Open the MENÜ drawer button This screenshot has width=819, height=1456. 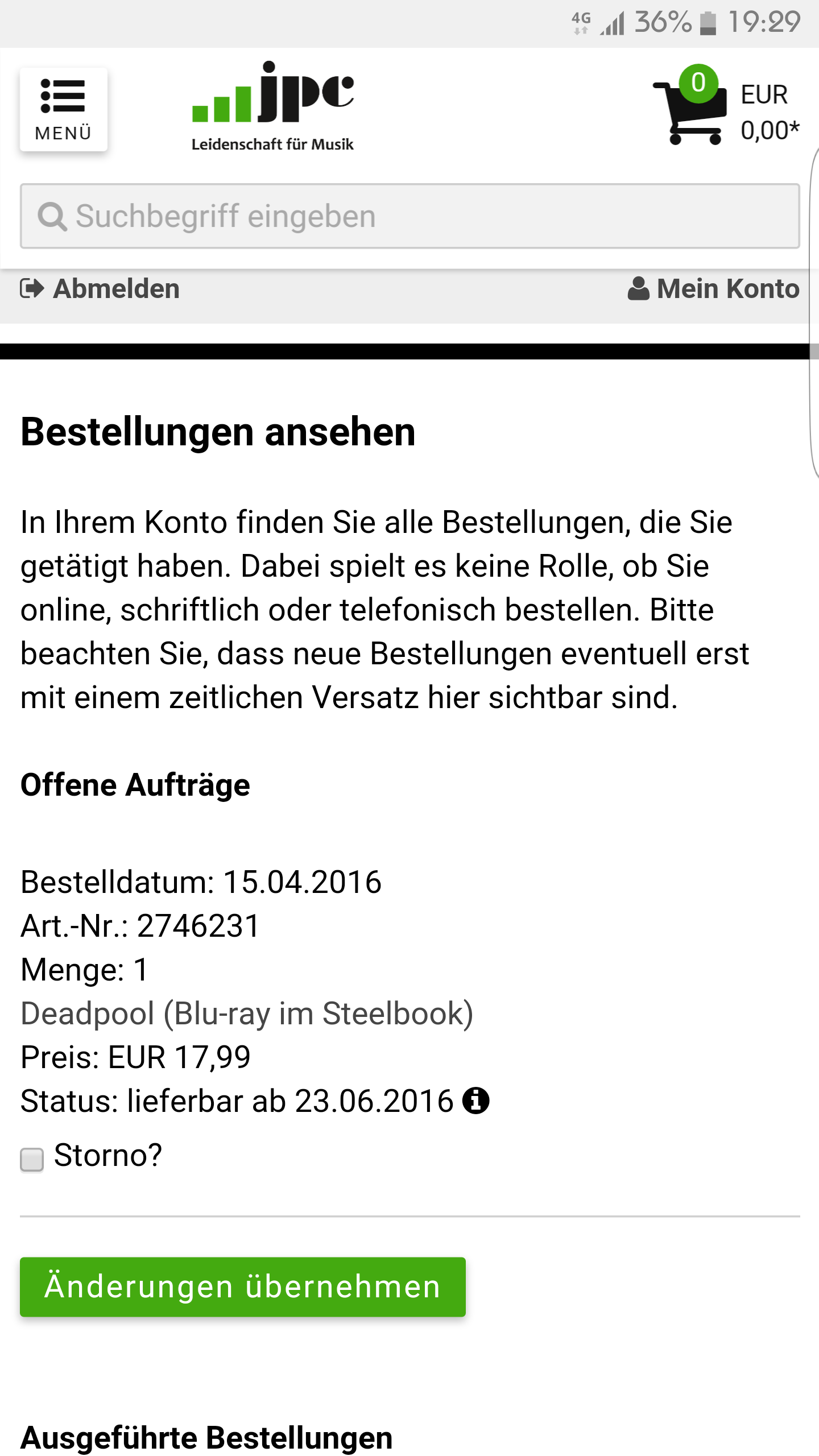(63, 109)
